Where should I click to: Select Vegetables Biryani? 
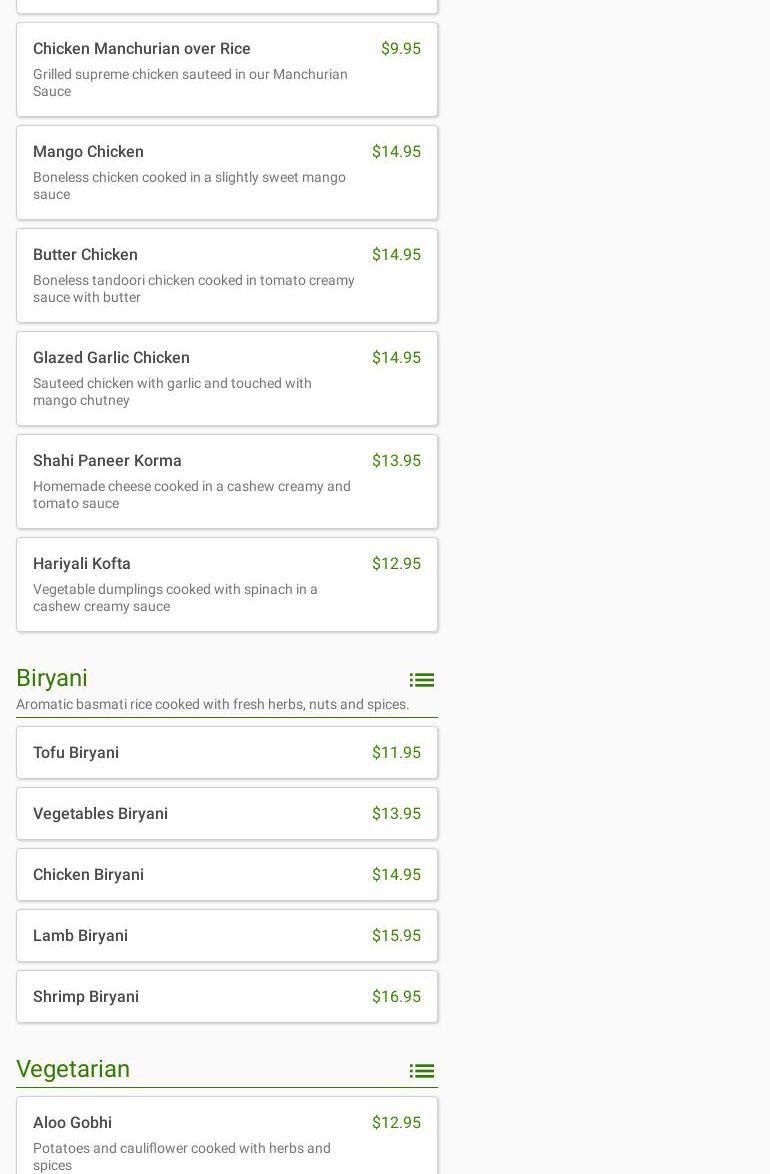coord(226,813)
